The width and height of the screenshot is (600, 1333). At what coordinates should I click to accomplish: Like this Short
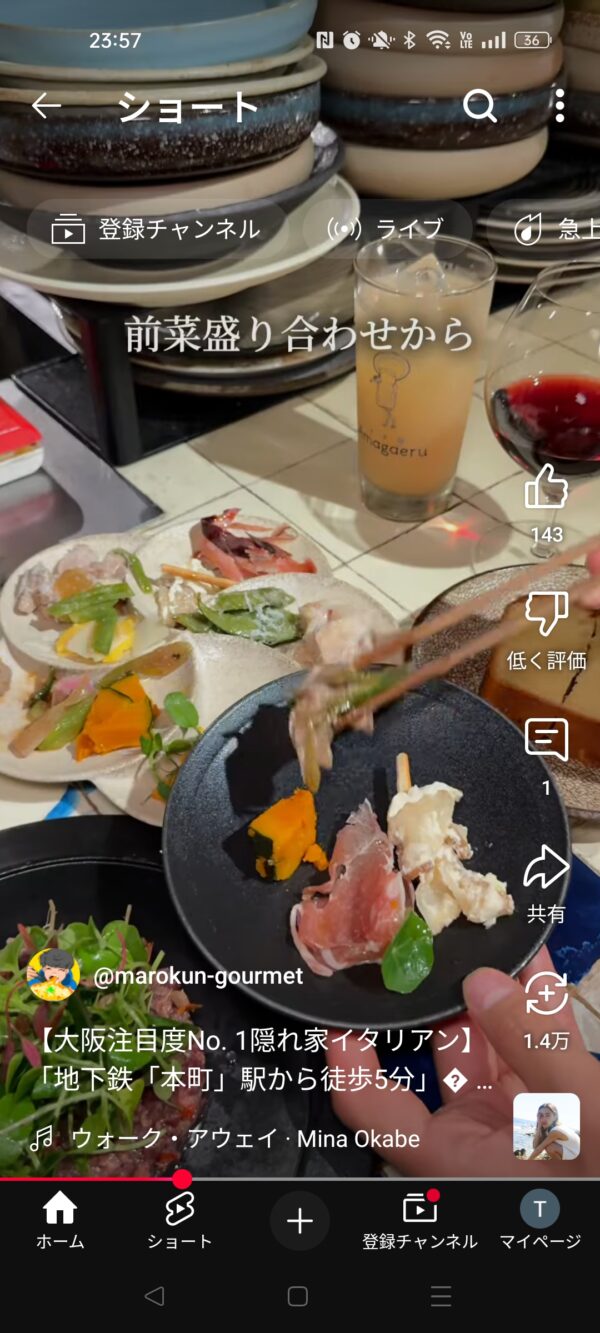tap(546, 490)
